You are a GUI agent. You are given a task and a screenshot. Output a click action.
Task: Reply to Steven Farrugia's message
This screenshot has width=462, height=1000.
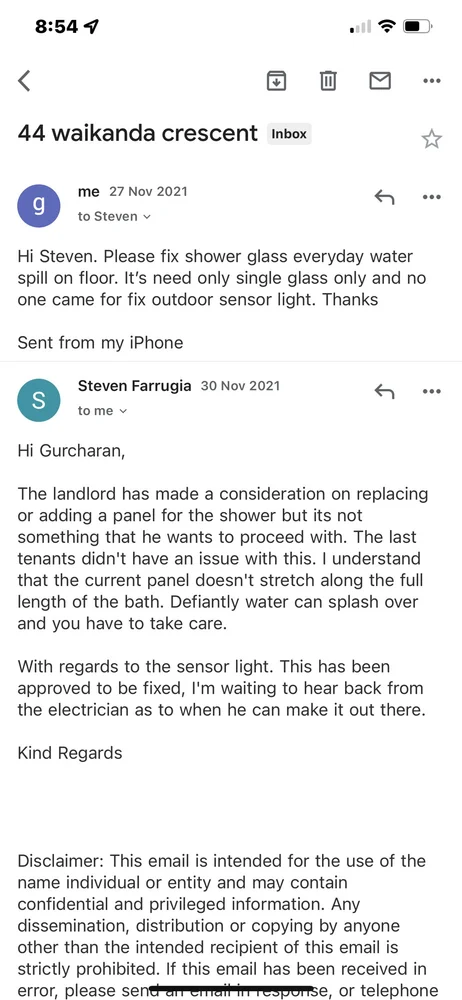pyautogui.click(x=384, y=392)
